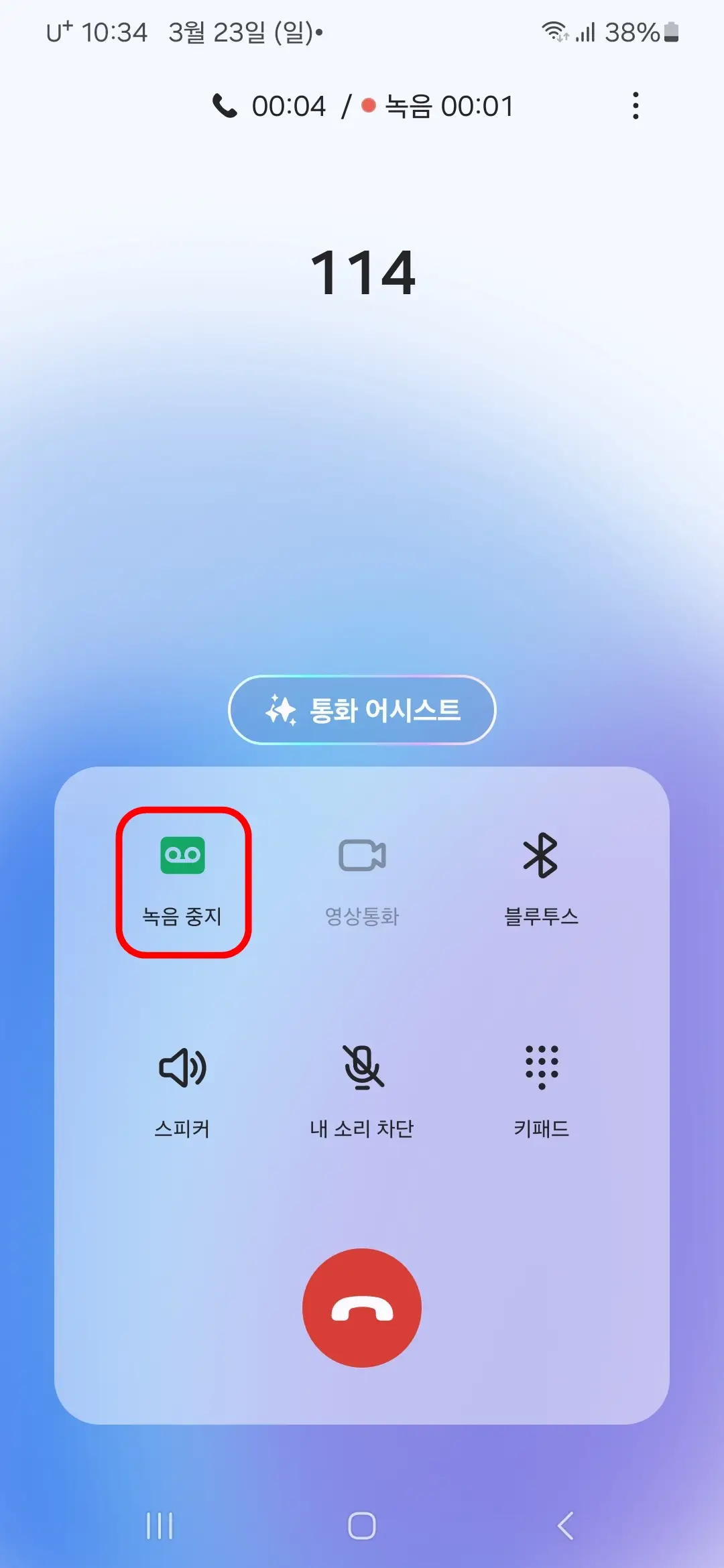Tap the call duration 00:04 display
724x1568 pixels.
point(290,105)
